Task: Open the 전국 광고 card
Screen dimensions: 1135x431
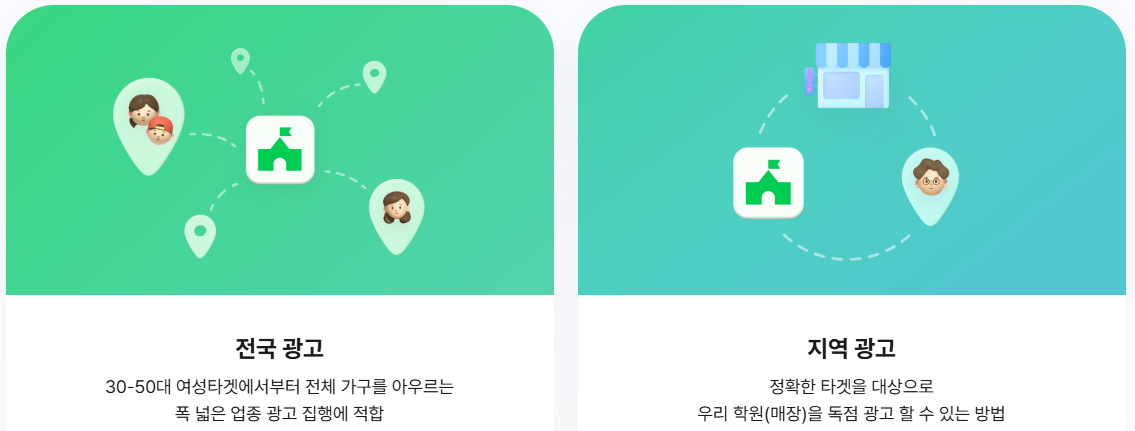Action: pyautogui.click(x=280, y=348)
